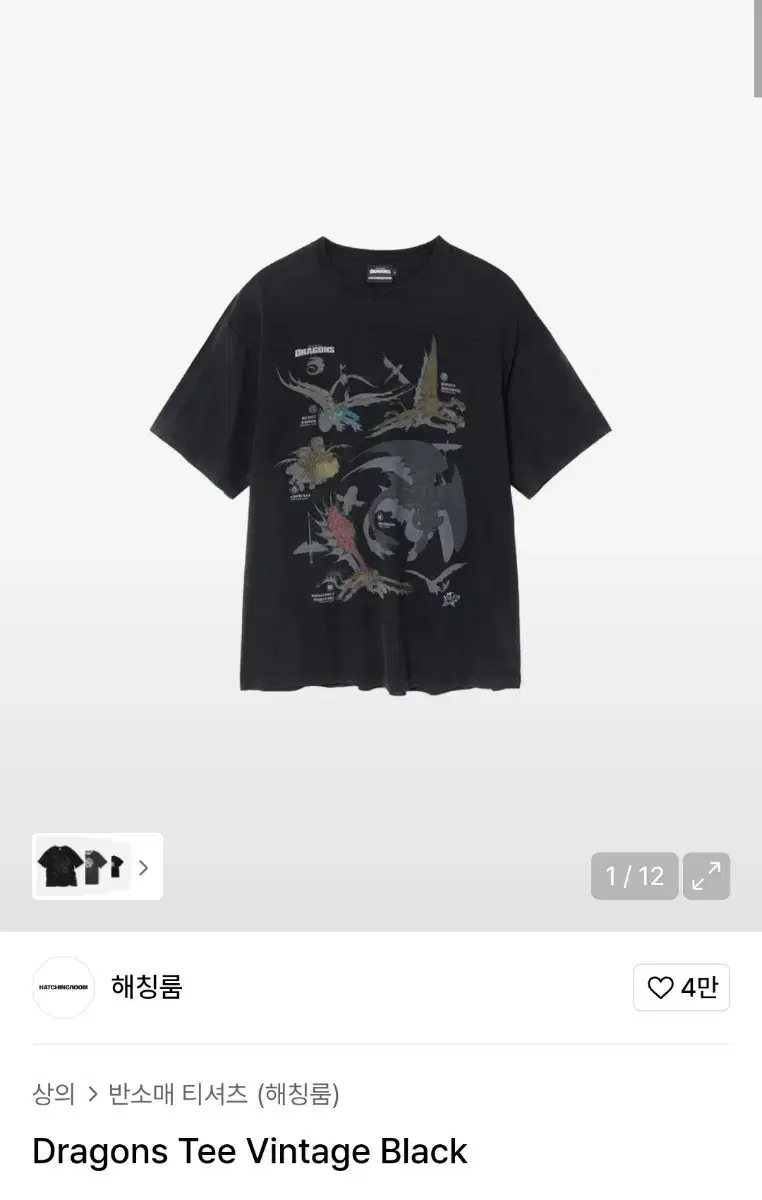Select the first black tee thumbnail
762x1200 pixels.
pyautogui.click(x=60, y=866)
